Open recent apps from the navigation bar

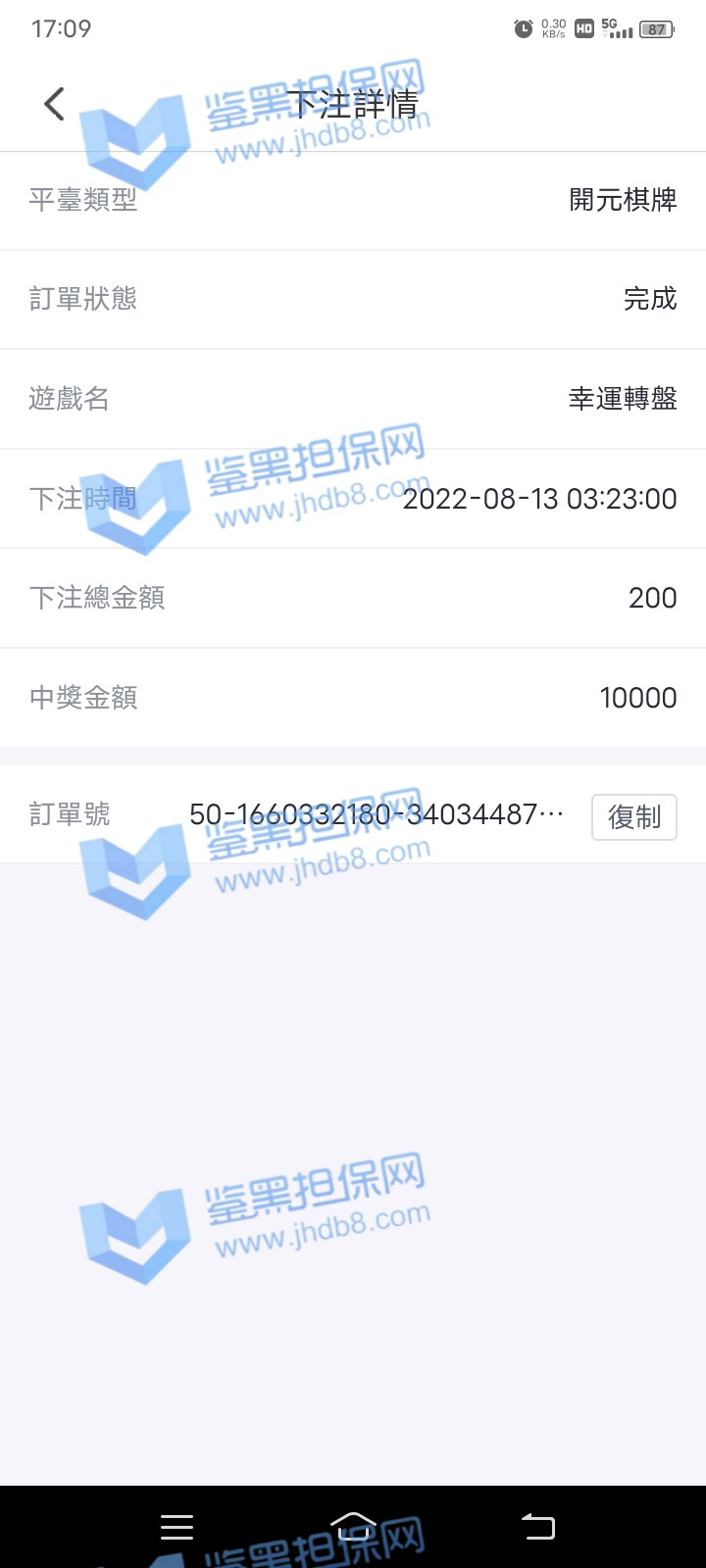pyautogui.click(x=176, y=1527)
